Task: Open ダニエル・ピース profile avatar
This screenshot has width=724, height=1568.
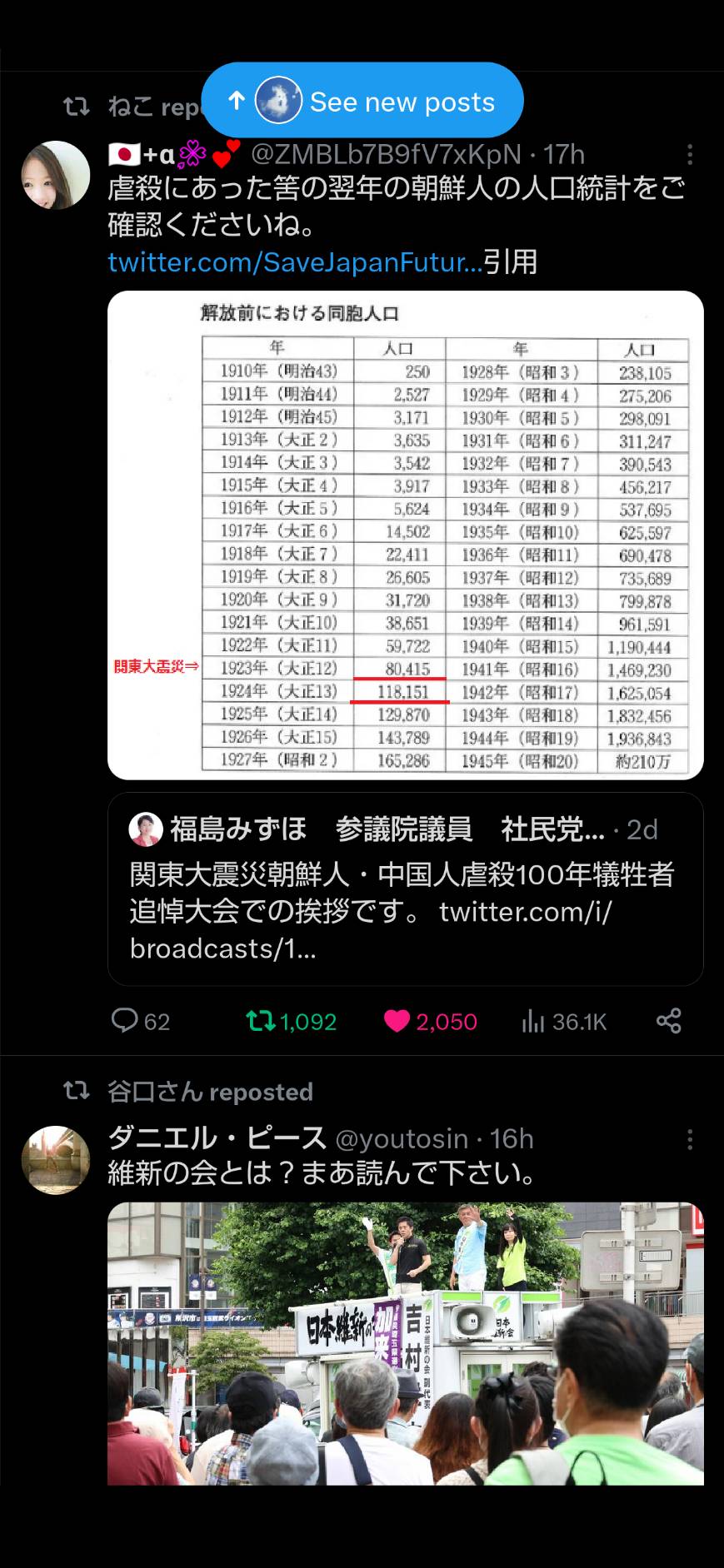Action: click(55, 1160)
